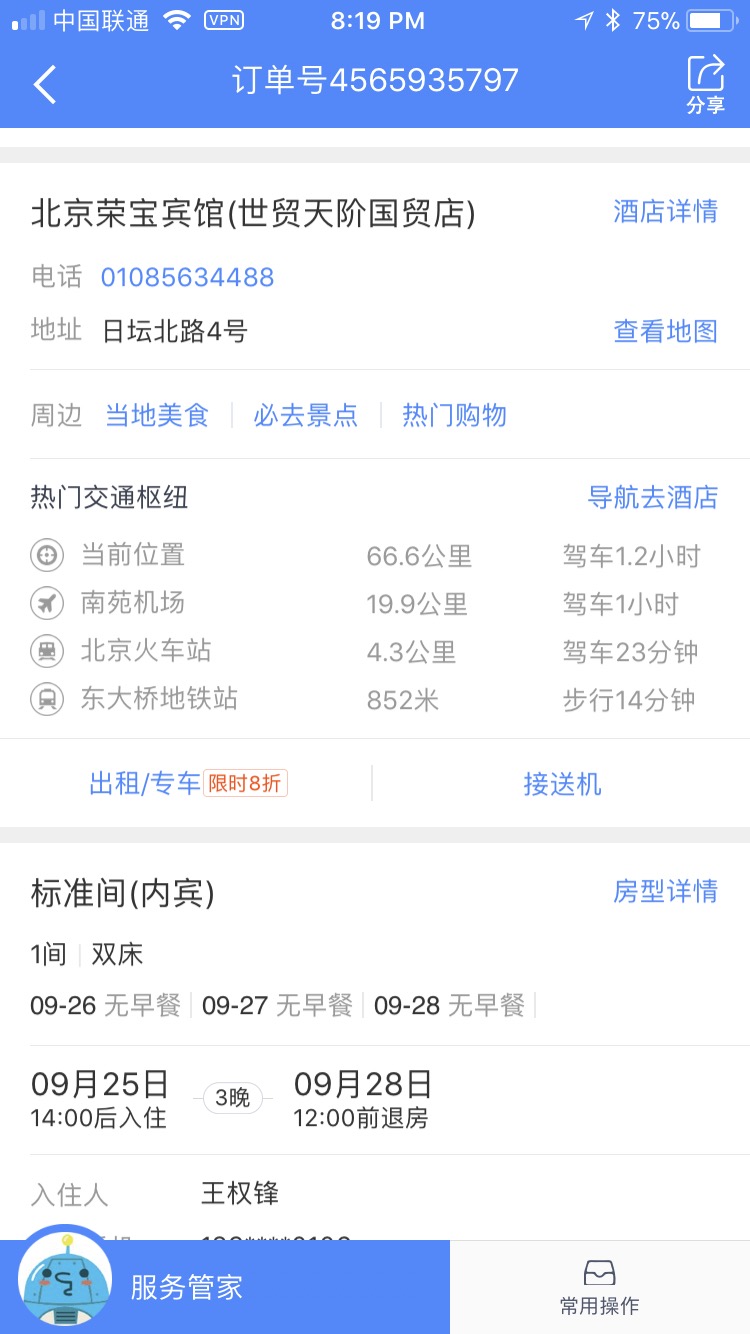Tap 查看地图 to view the map
The height and width of the screenshot is (1334, 750).
(x=665, y=331)
